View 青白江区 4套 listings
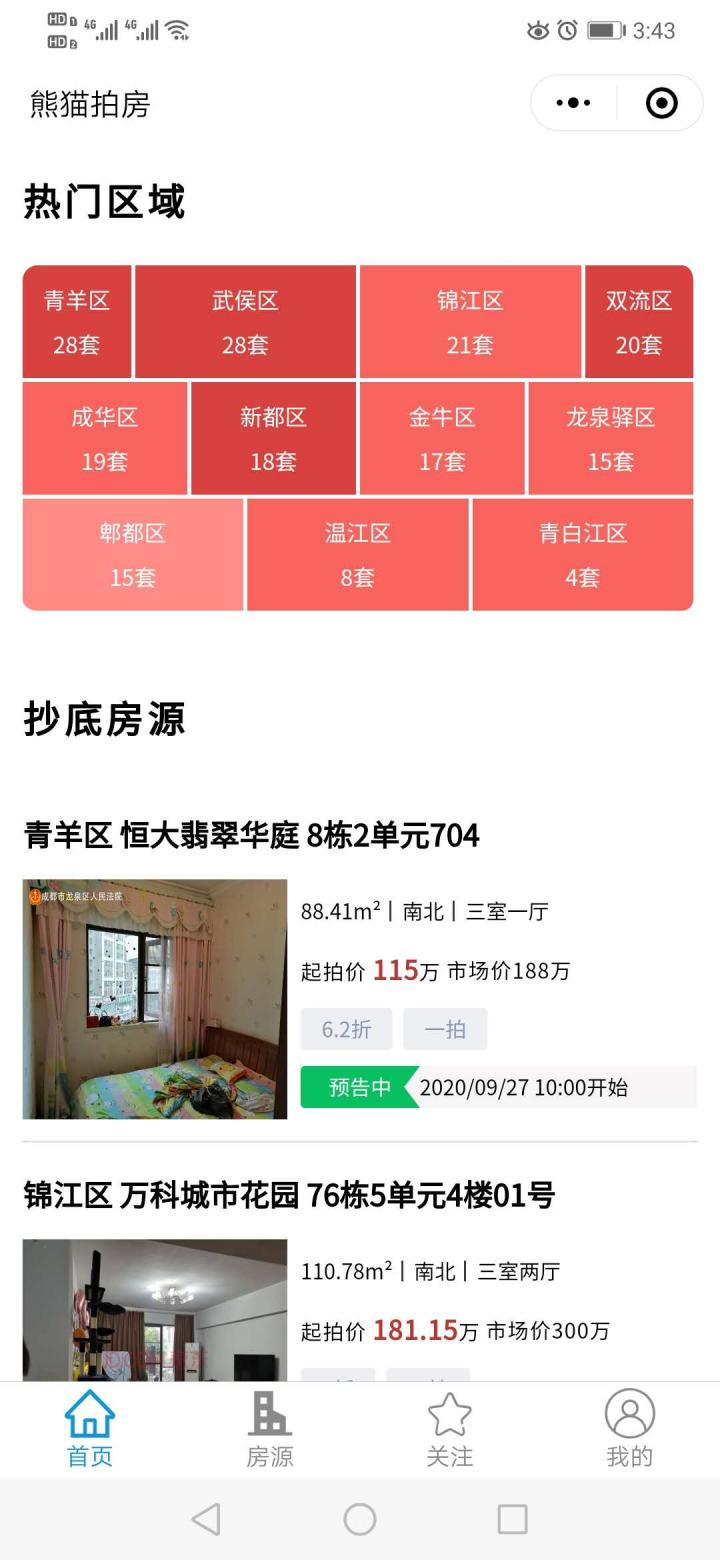This screenshot has height=1560, width=720. [582, 554]
